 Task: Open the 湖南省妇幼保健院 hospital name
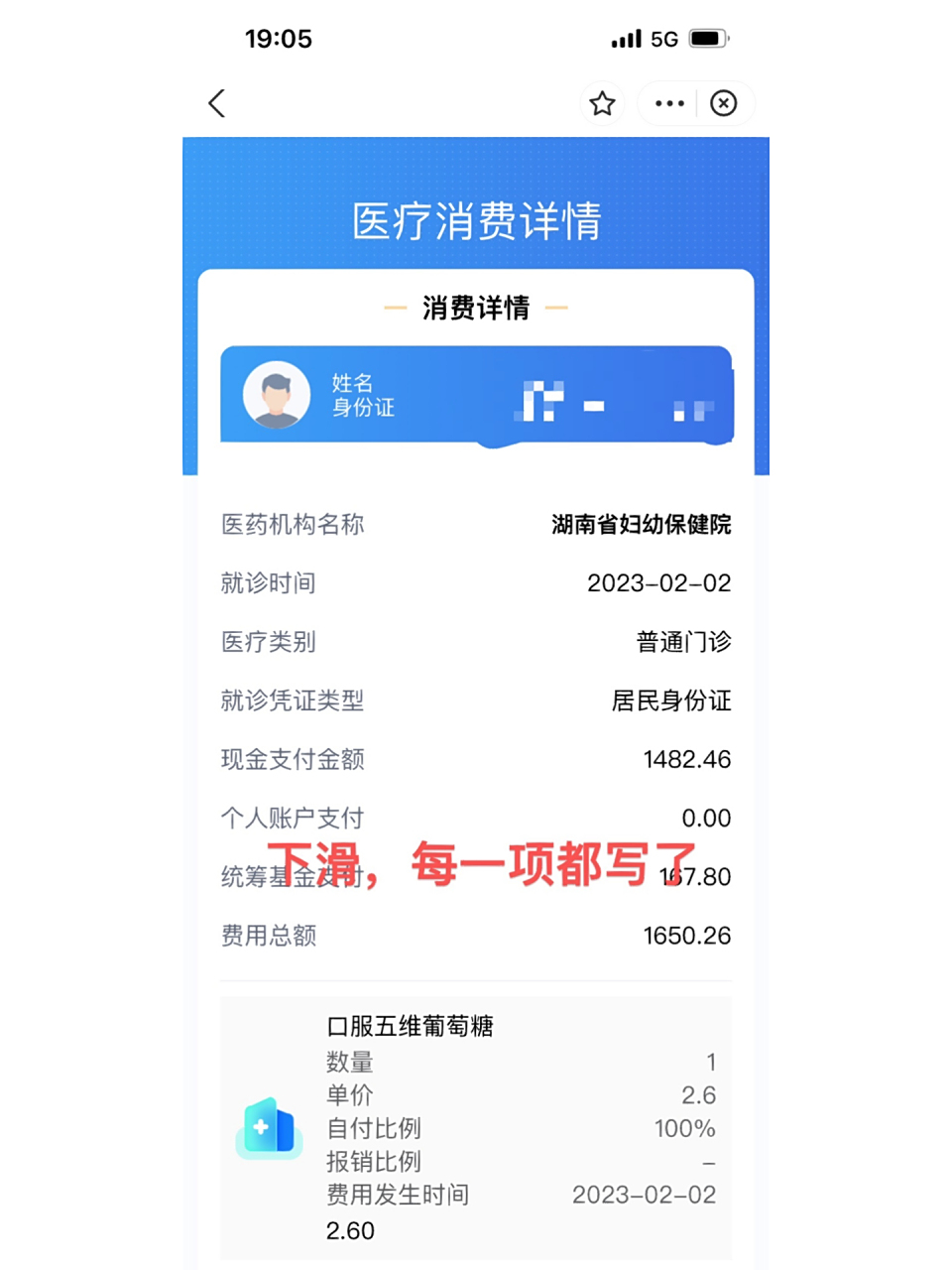tap(640, 524)
